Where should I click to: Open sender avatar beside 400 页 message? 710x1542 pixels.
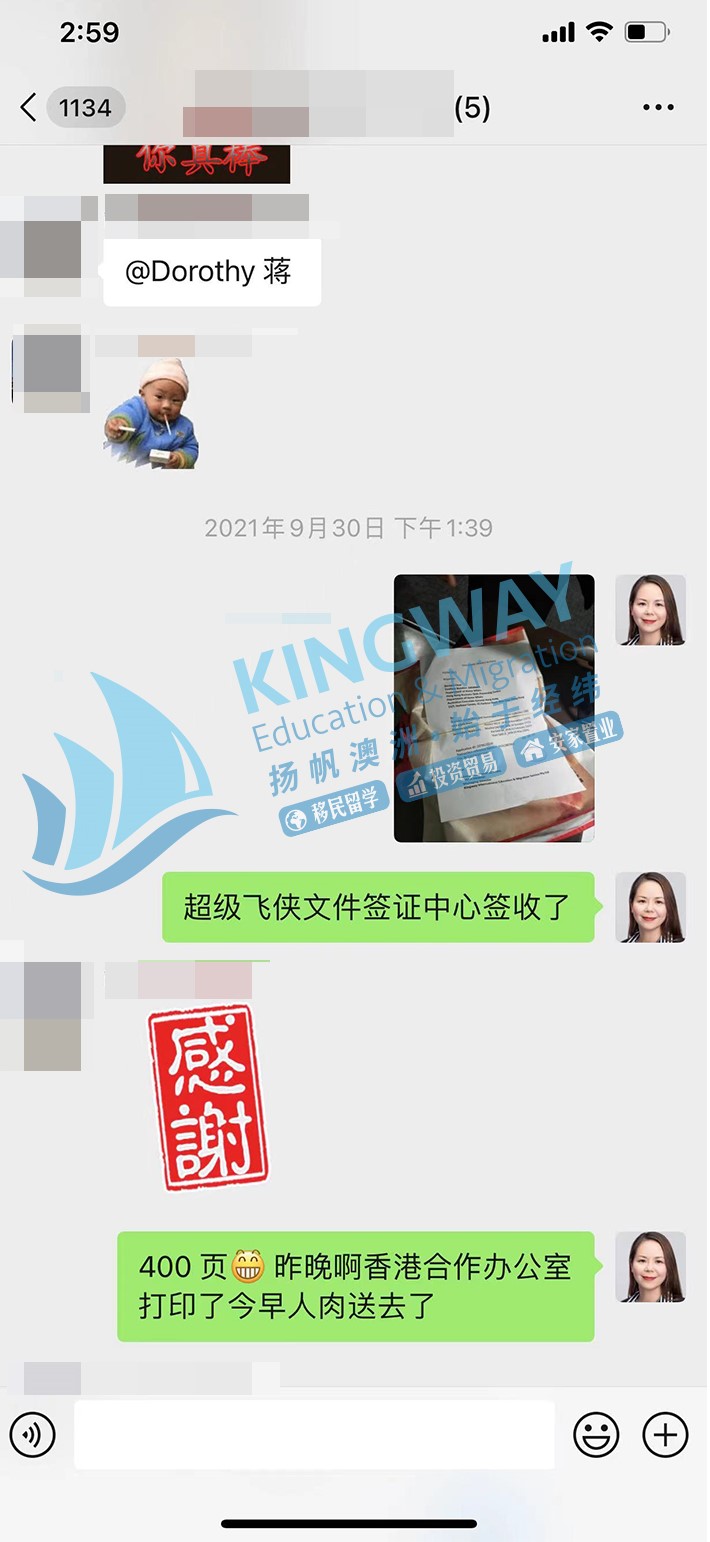(x=650, y=1266)
